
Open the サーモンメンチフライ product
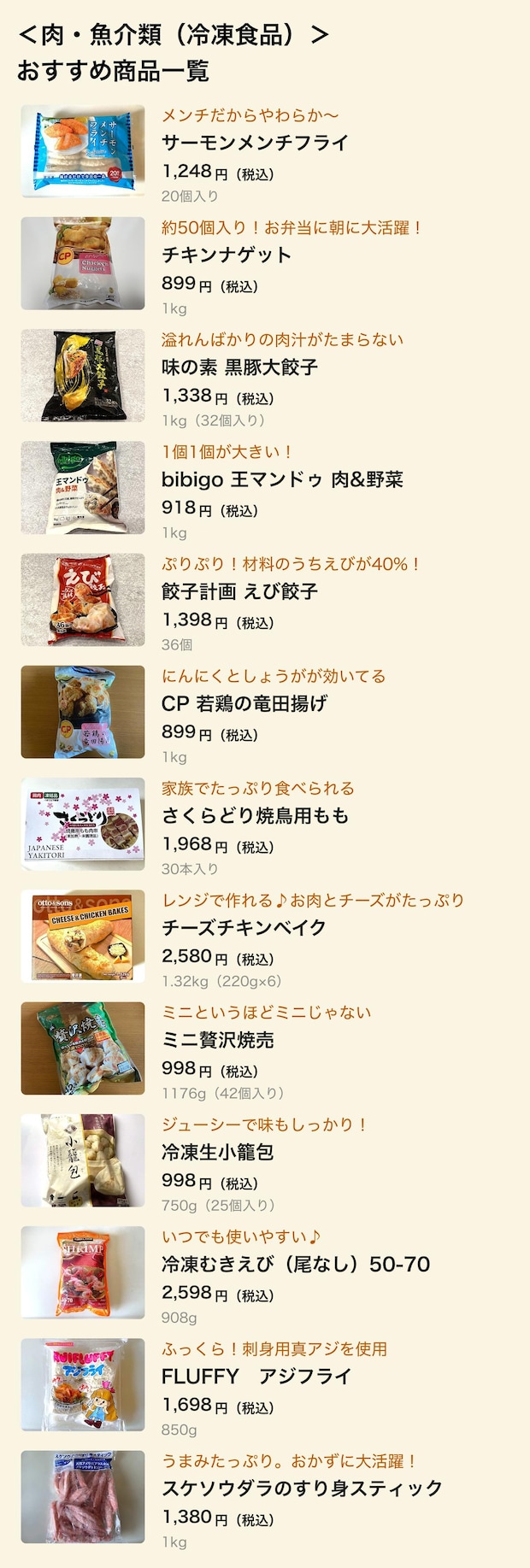tap(255, 143)
